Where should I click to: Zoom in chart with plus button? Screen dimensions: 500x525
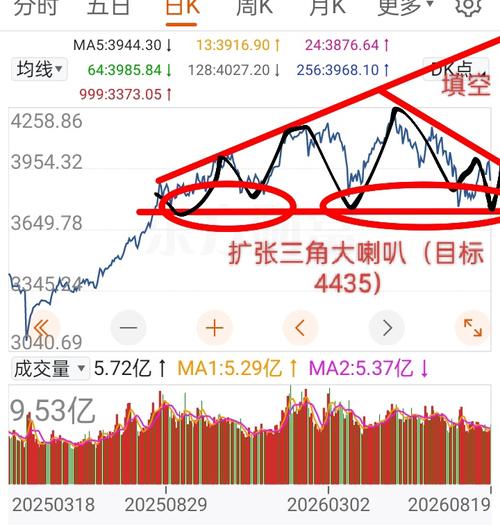(214, 328)
